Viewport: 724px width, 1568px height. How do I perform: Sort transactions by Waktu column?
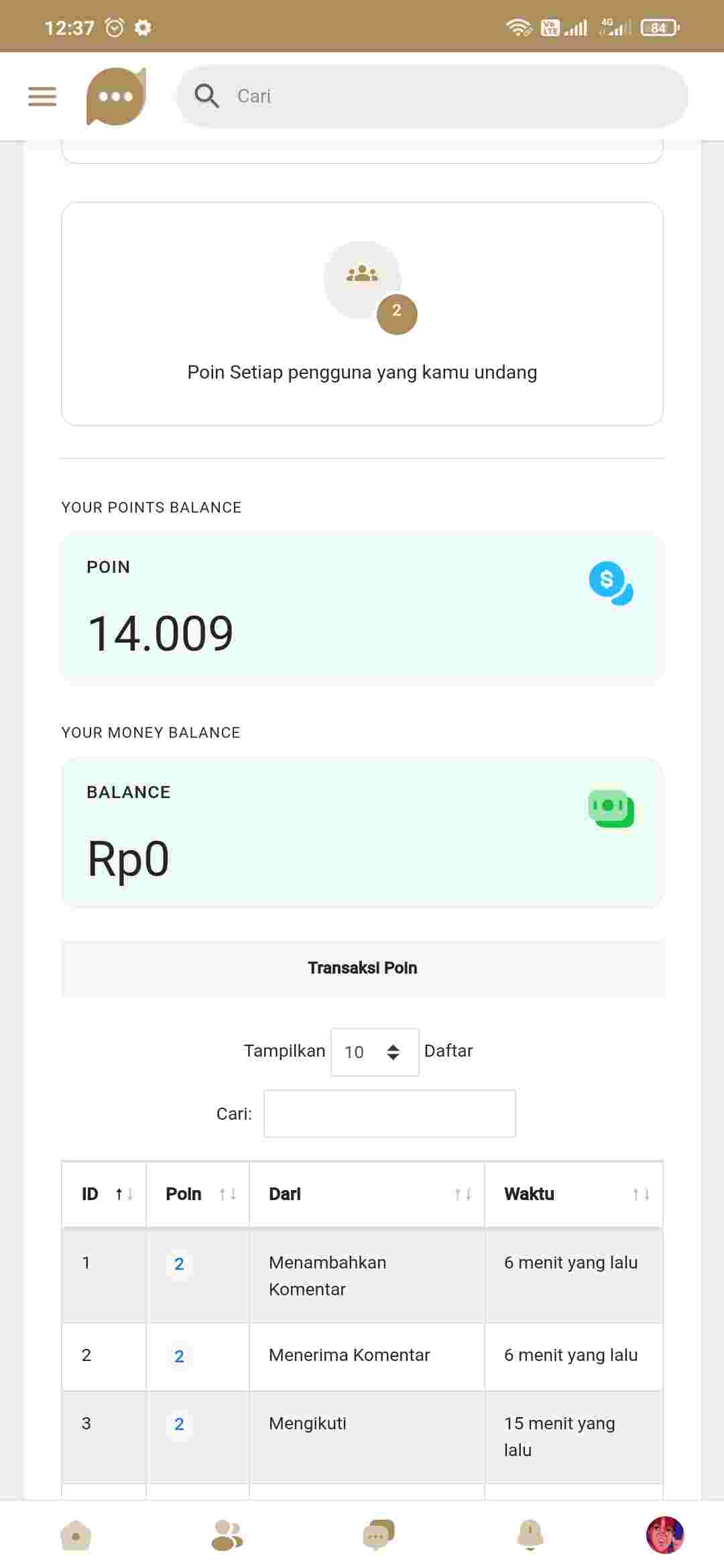(x=574, y=1194)
